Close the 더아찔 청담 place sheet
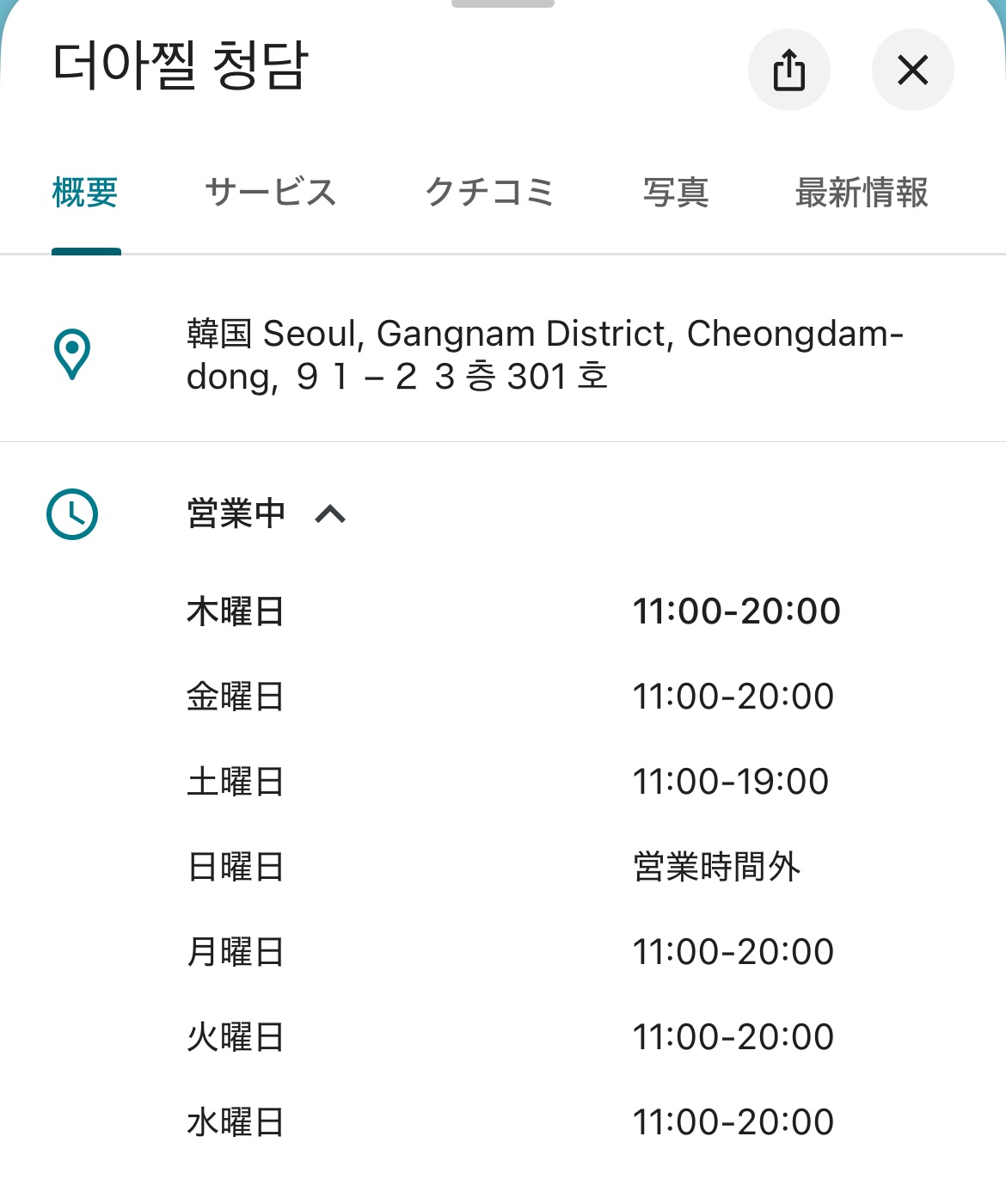Screen dimensions: 1006x1204 coord(912,70)
